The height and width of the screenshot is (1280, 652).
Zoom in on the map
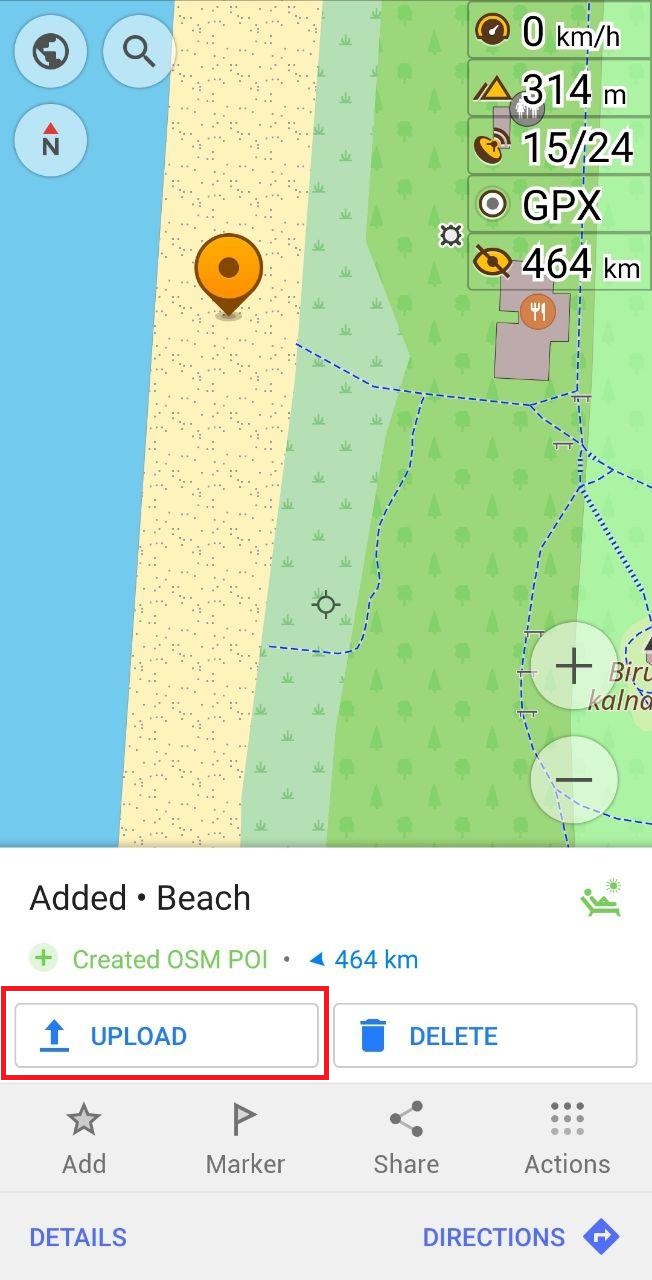pos(573,666)
